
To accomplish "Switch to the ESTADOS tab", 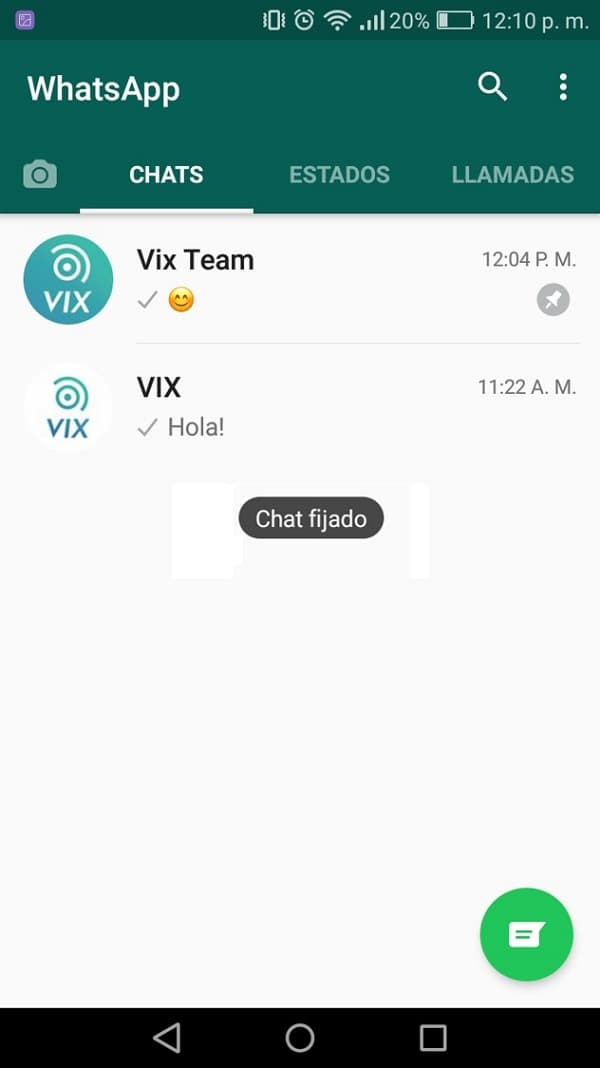I will click(339, 175).
